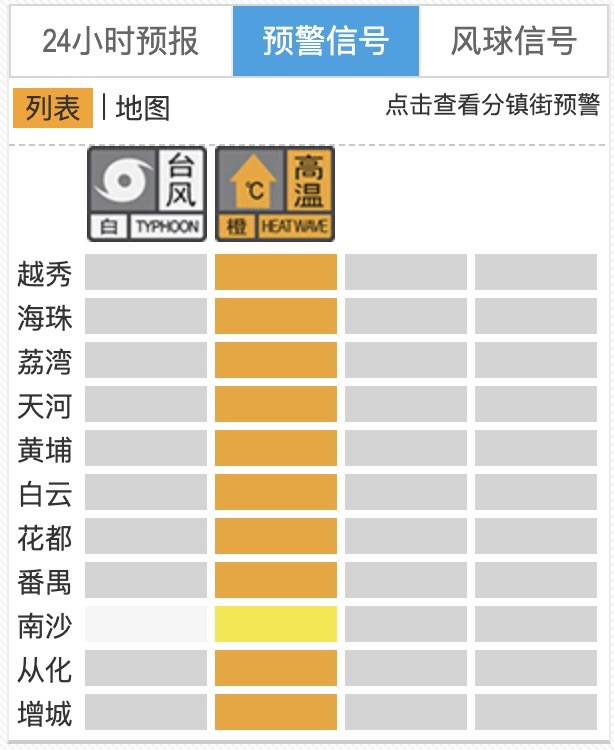Image resolution: width=614 pixels, height=750 pixels.
Task: Open the orange heatwave warning icon
Action: (x=275, y=194)
